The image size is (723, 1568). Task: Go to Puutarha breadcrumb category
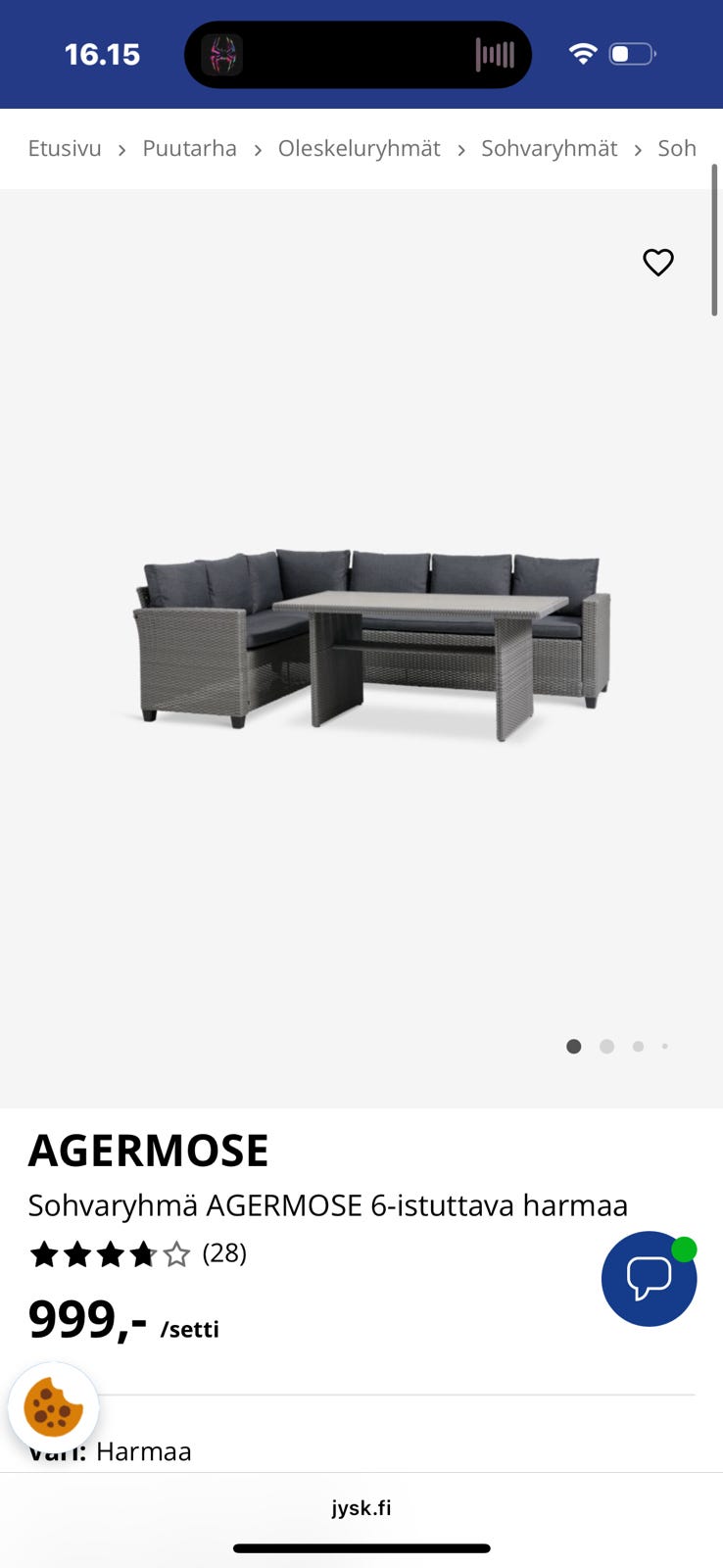click(190, 148)
